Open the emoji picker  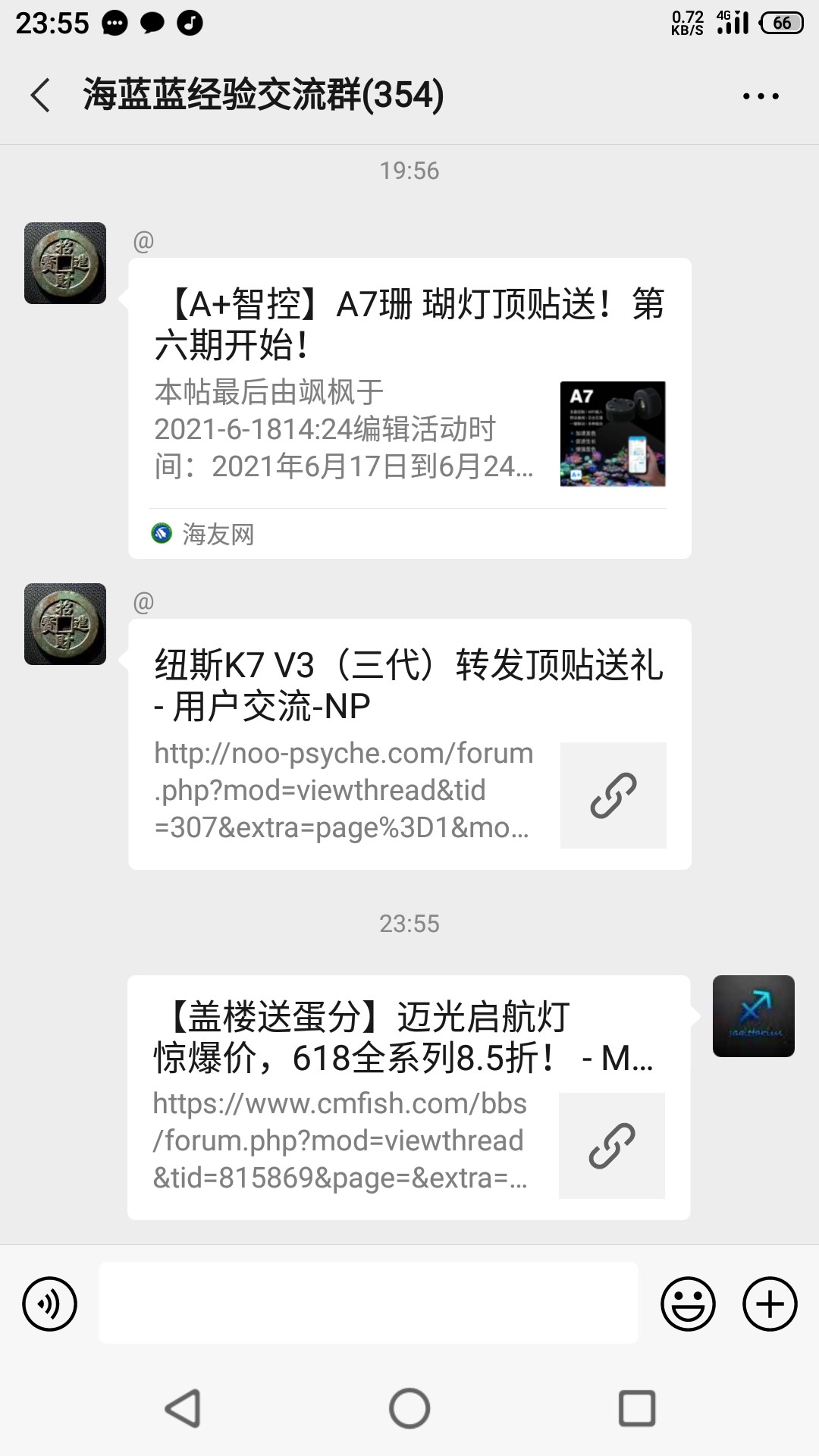688,1304
